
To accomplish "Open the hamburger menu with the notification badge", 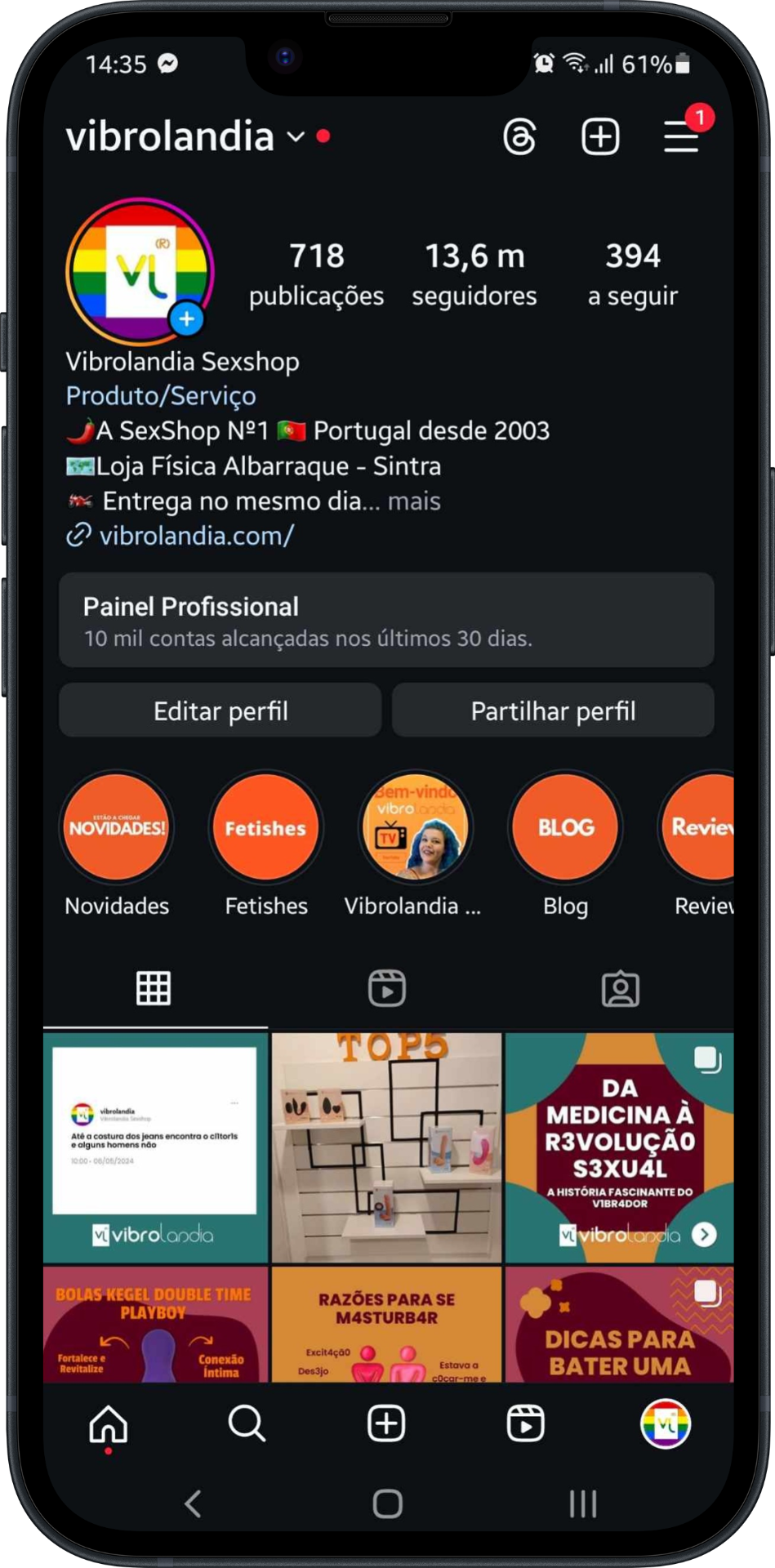I will [680, 136].
